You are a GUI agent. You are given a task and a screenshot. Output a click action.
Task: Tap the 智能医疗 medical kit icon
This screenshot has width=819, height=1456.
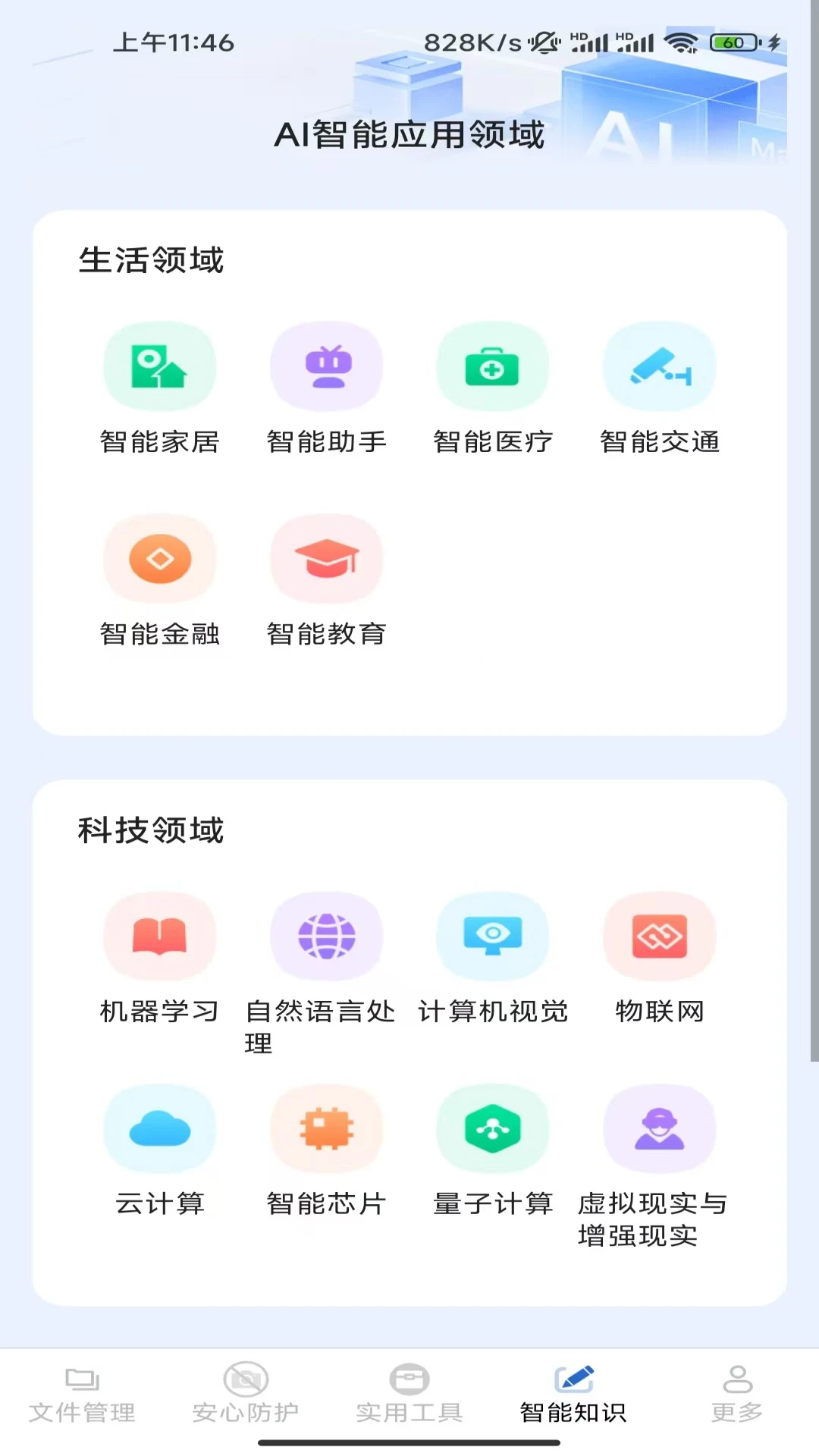pyautogui.click(x=493, y=366)
